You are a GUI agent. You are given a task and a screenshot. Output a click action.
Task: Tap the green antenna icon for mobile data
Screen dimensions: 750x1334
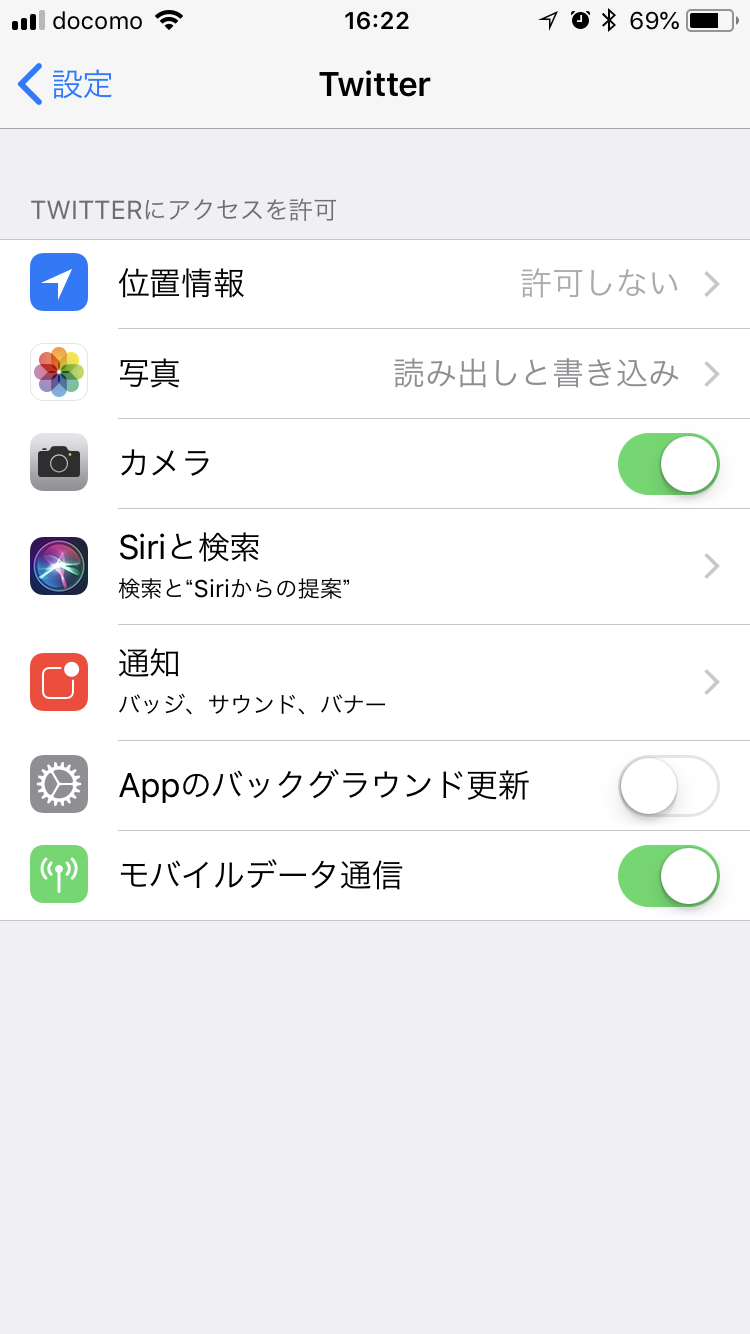point(58,876)
